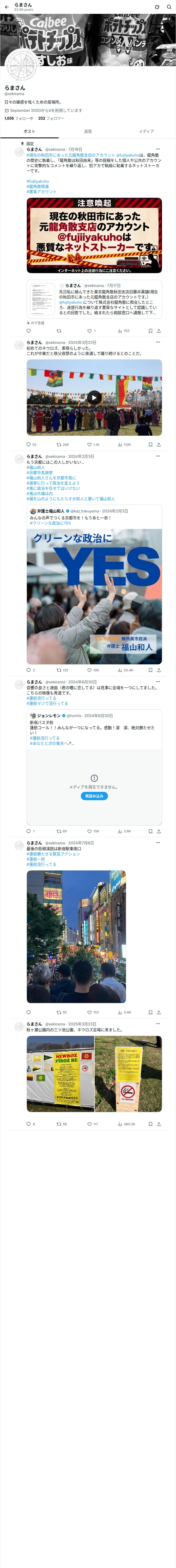The image size is (176, 1568).
Task: Open the #蓮舫一択 hashtag
Action: pyautogui.click(x=35, y=859)
